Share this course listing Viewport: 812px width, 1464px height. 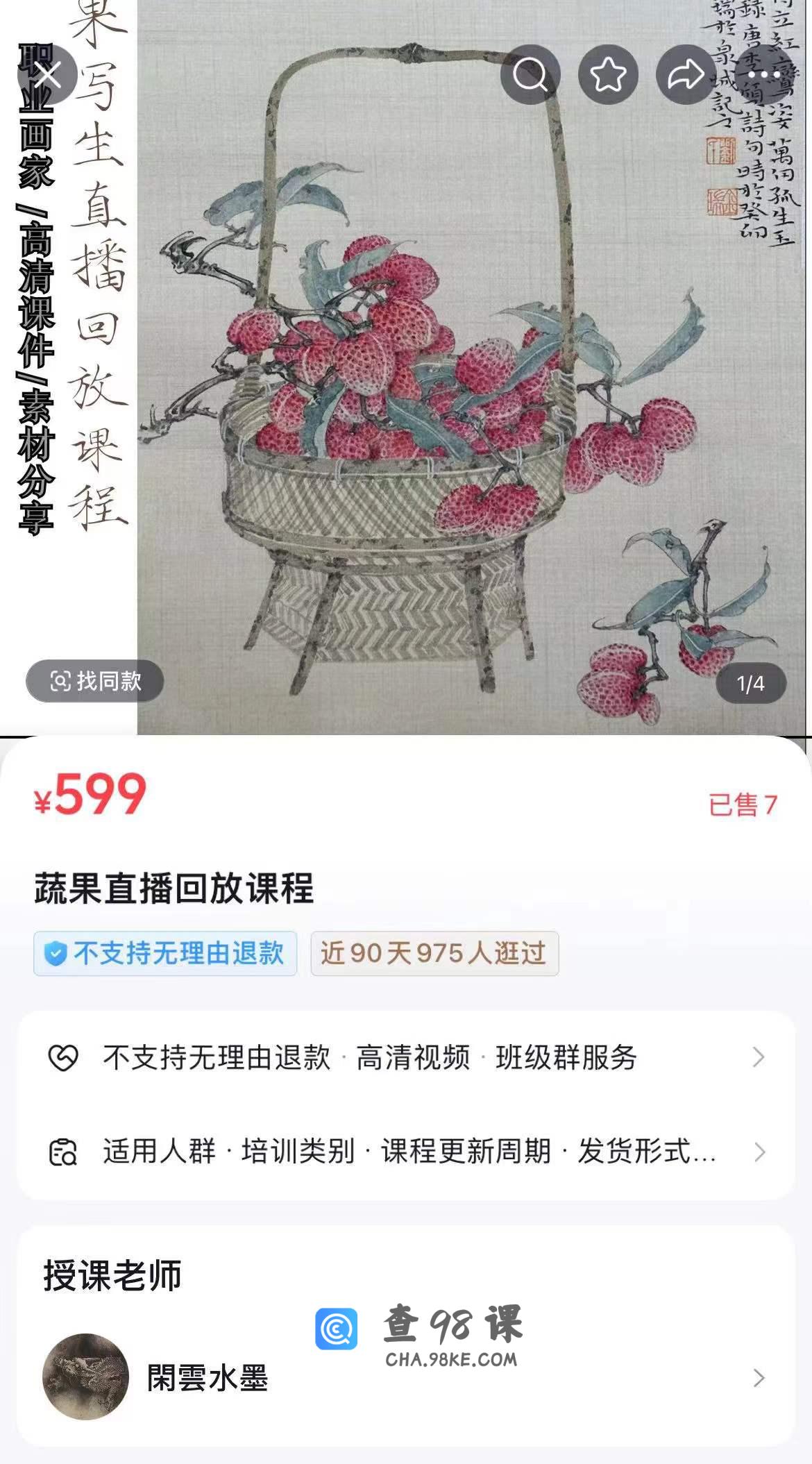686,74
